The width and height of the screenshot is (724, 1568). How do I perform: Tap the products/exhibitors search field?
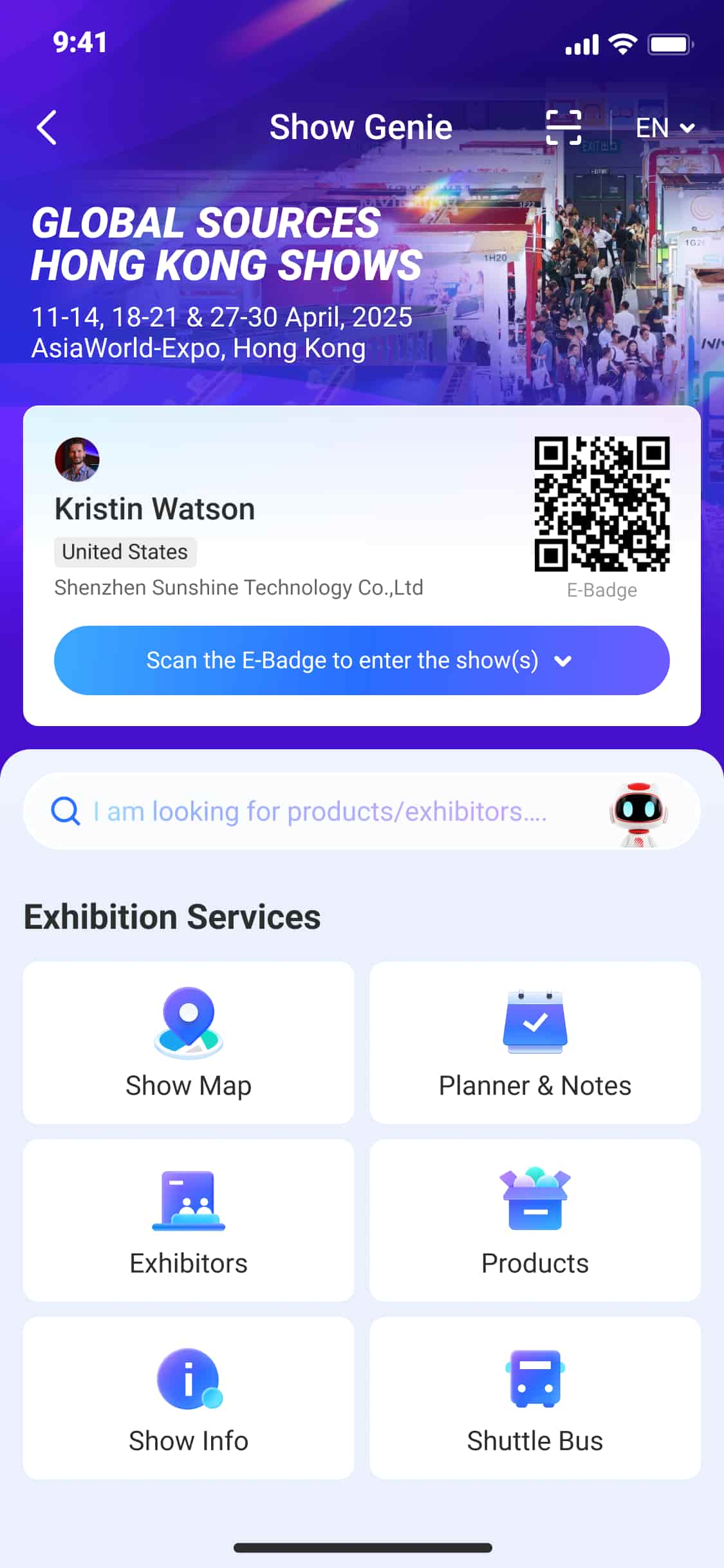pos(322,811)
